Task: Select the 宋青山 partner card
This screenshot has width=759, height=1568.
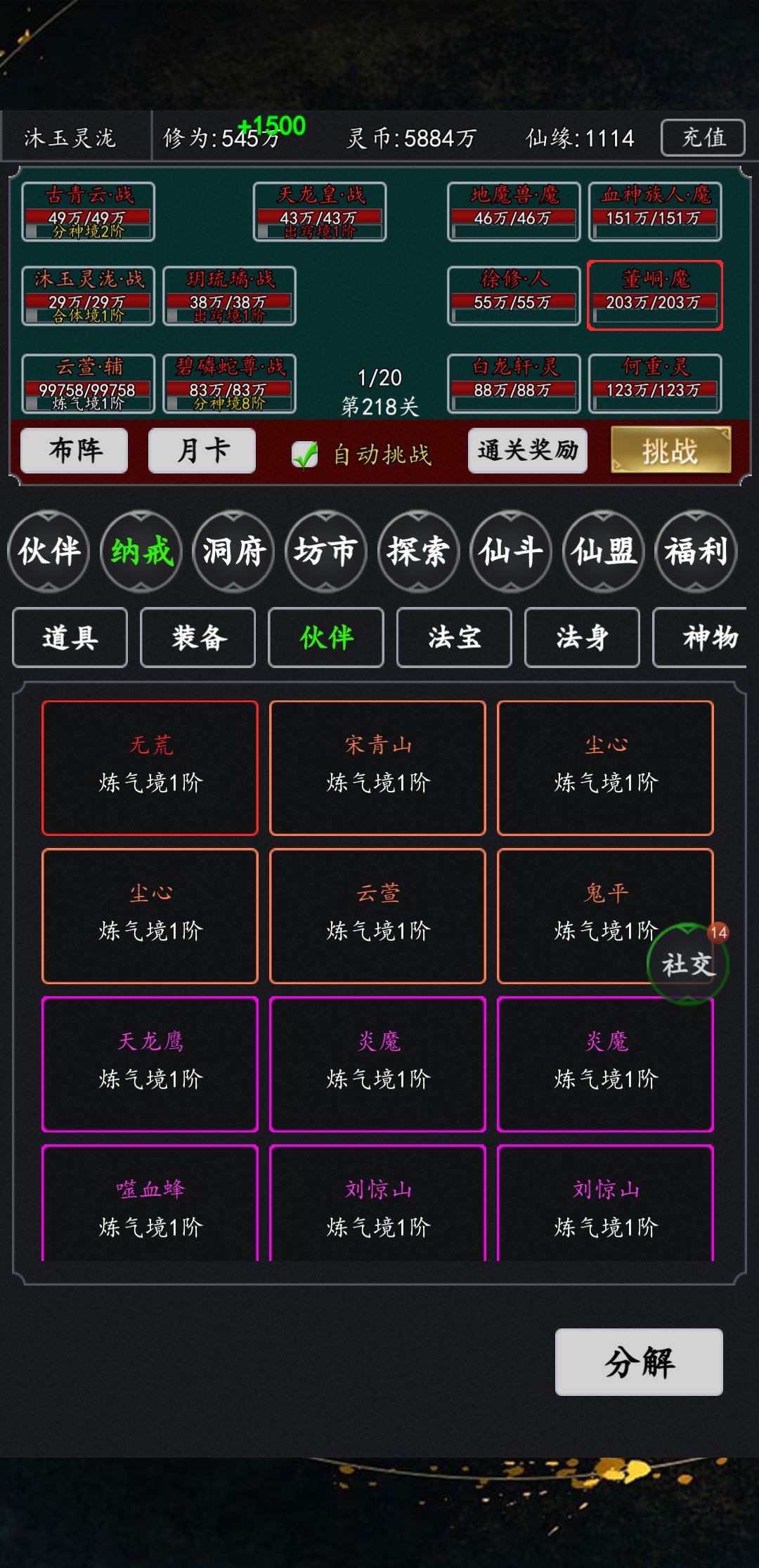Action: (377, 768)
